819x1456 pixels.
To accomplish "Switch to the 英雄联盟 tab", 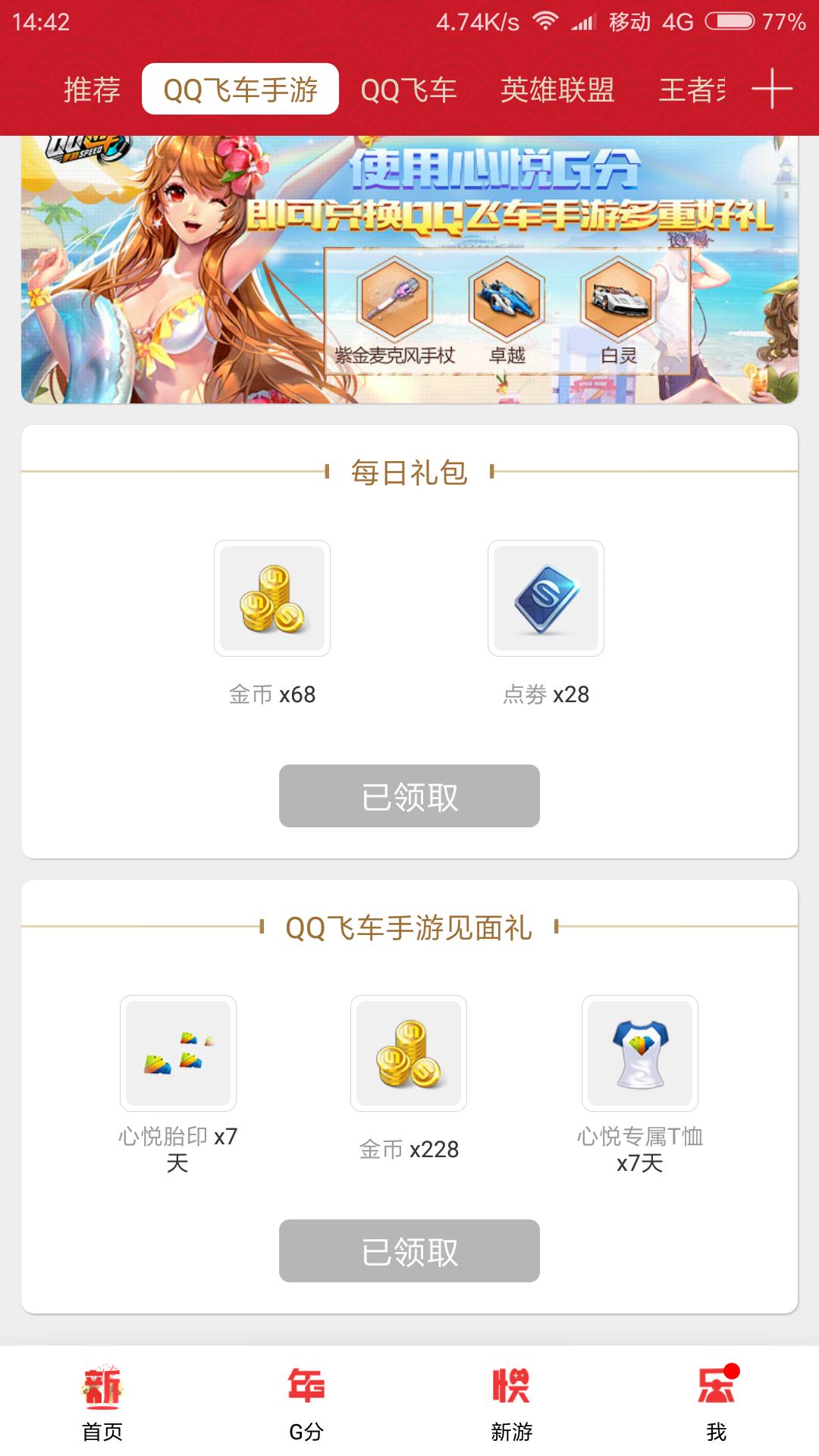I will coord(559,89).
